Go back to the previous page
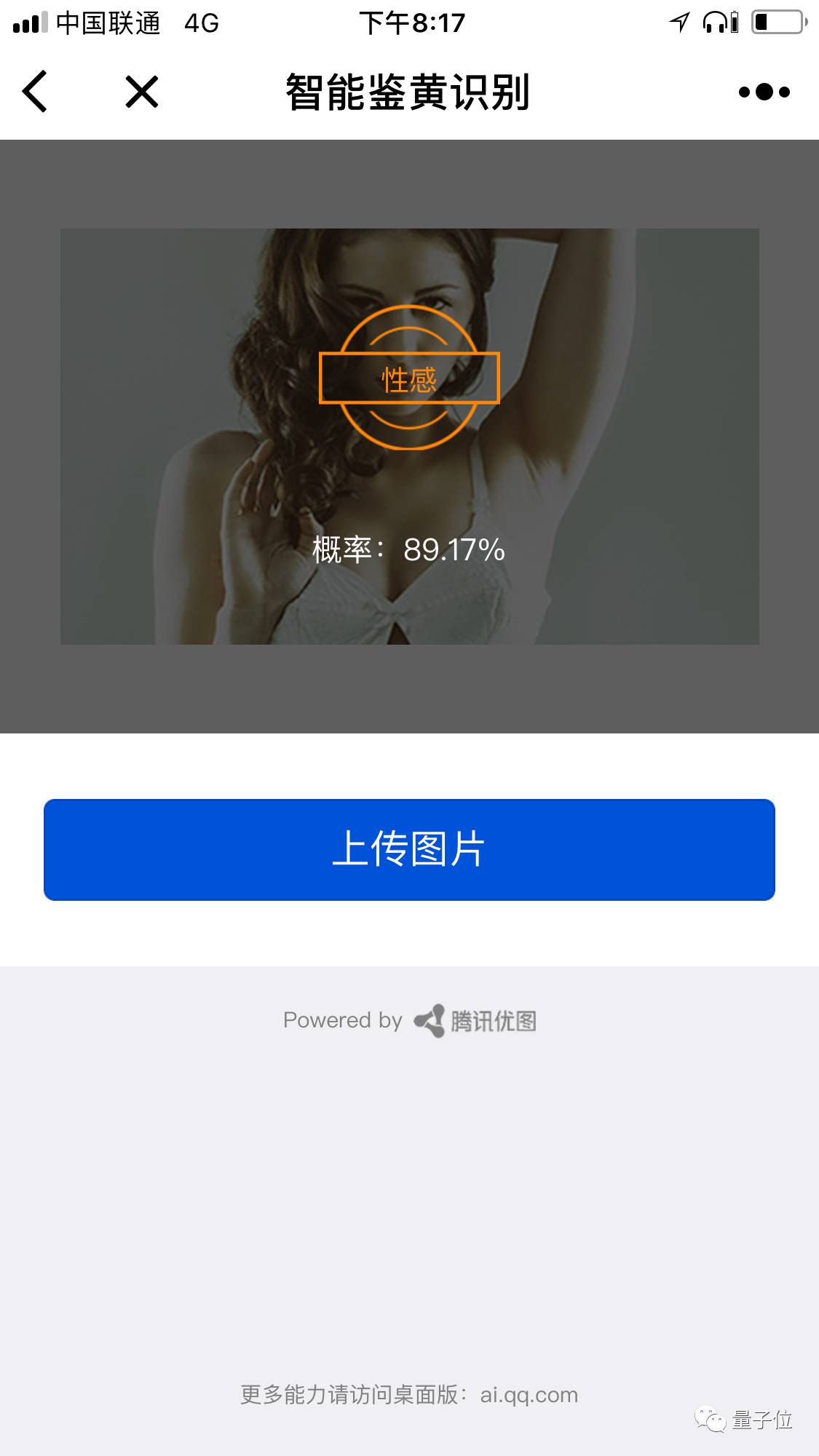819x1456 pixels. point(35,92)
